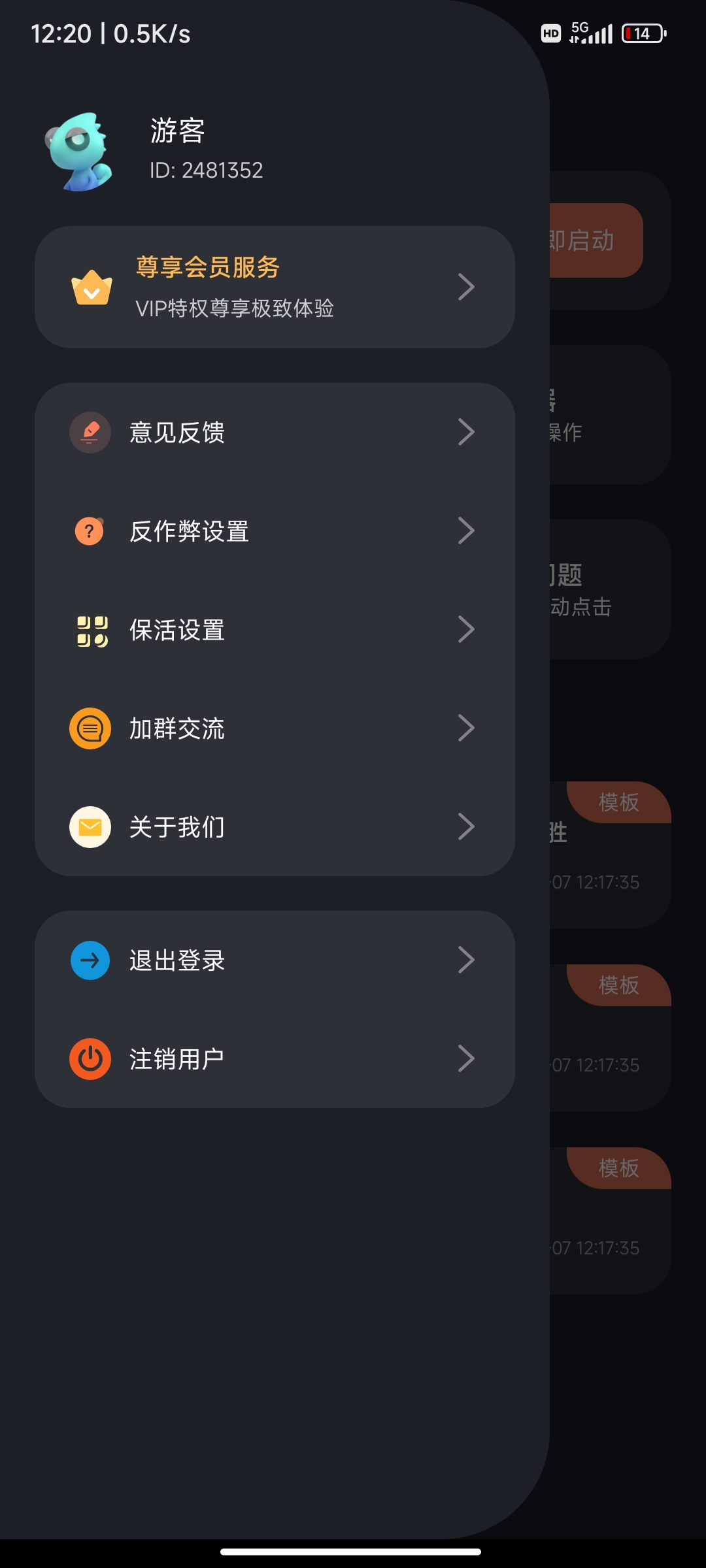Tap 退出登录 to log out
Viewport: 706px width, 1568px height.
click(x=275, y=960)
